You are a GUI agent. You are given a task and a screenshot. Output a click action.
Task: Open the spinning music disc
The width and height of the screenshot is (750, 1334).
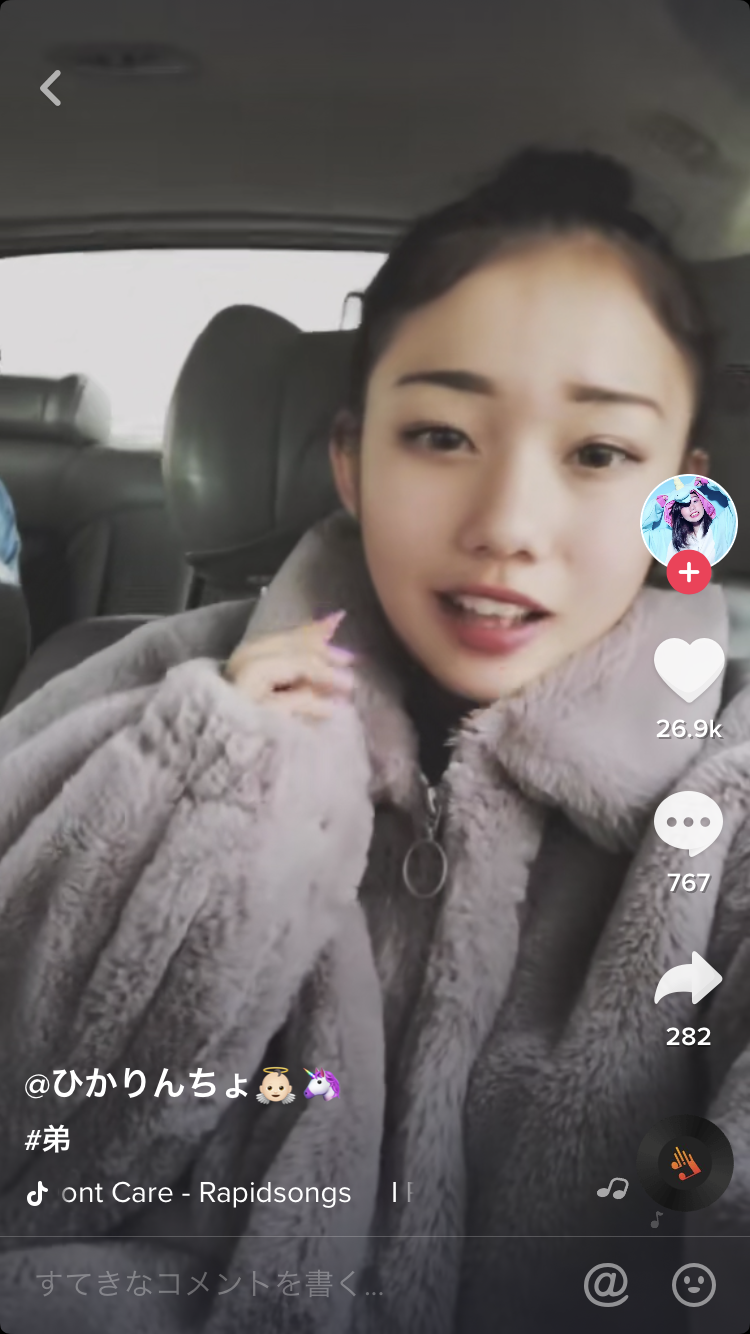tap(686, 1163)
